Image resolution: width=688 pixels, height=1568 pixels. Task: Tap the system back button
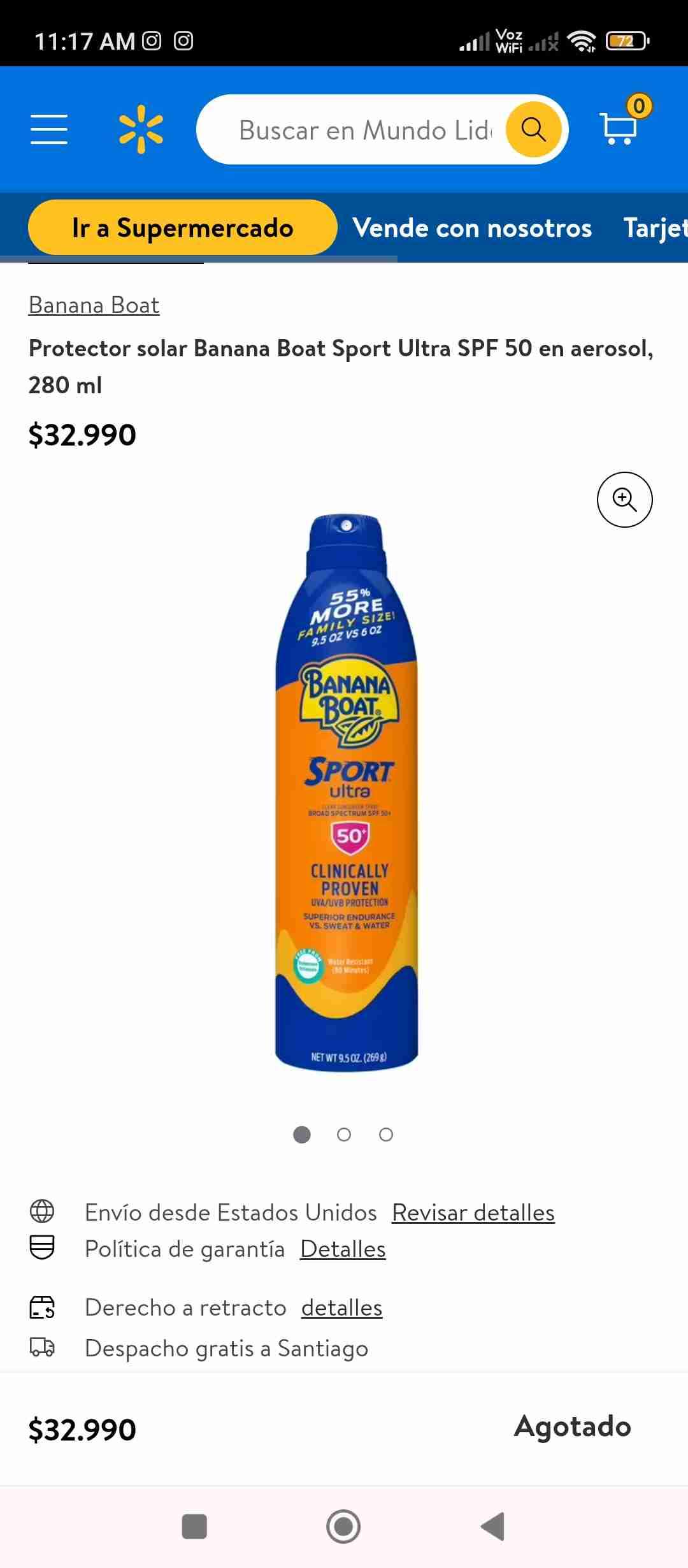[x=492, y=1526]
